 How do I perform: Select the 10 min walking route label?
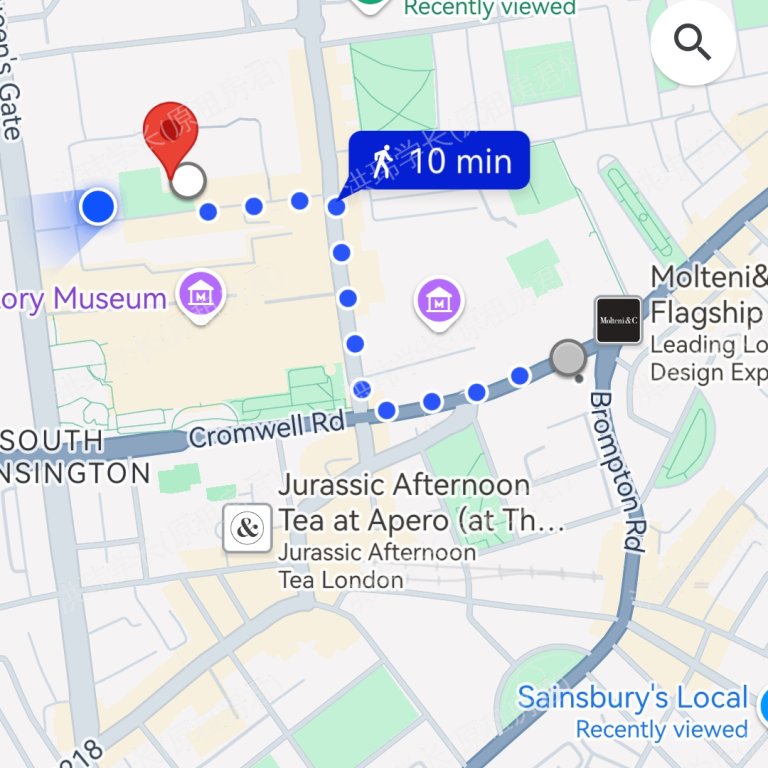click(x=438, y=160)
